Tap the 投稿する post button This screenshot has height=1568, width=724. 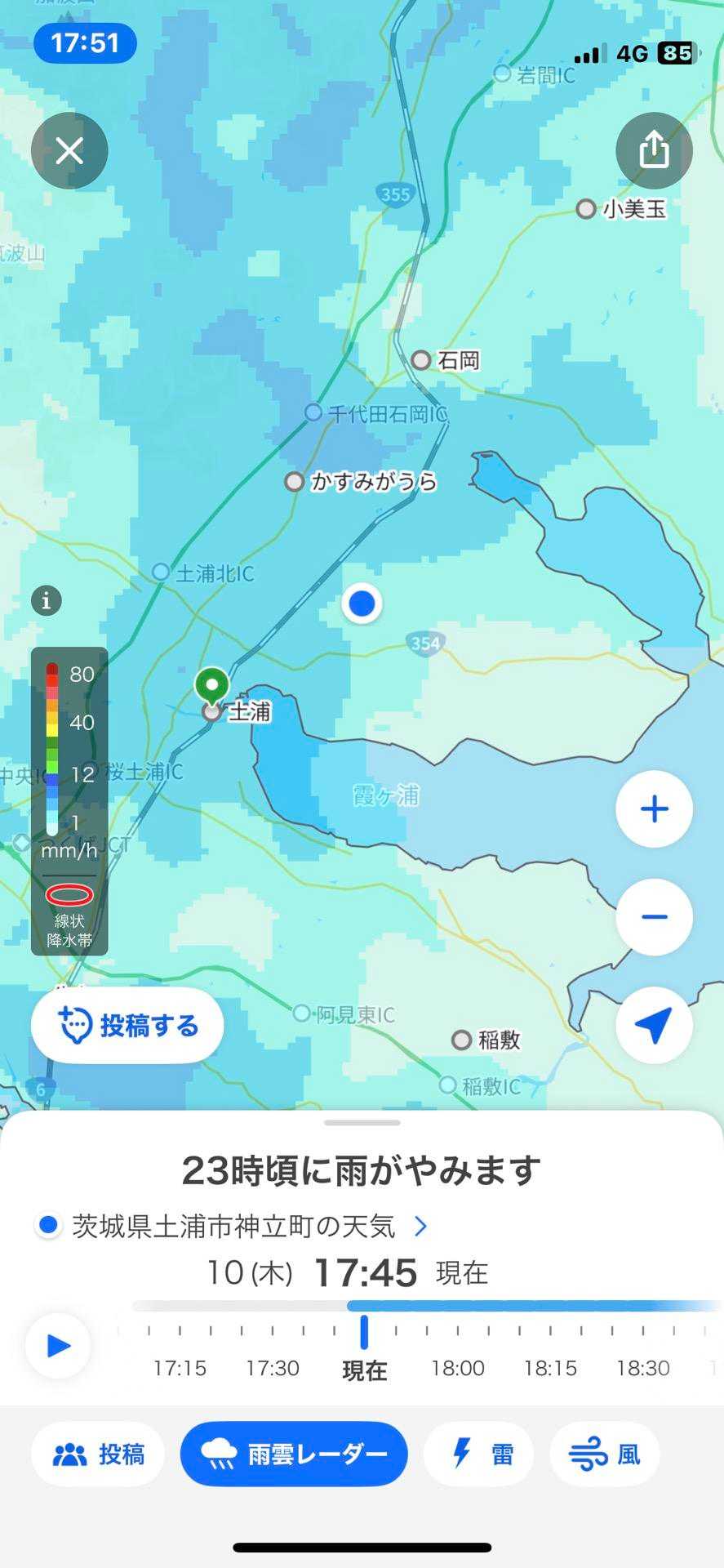pyautogui.click(x=127, y=1025)
